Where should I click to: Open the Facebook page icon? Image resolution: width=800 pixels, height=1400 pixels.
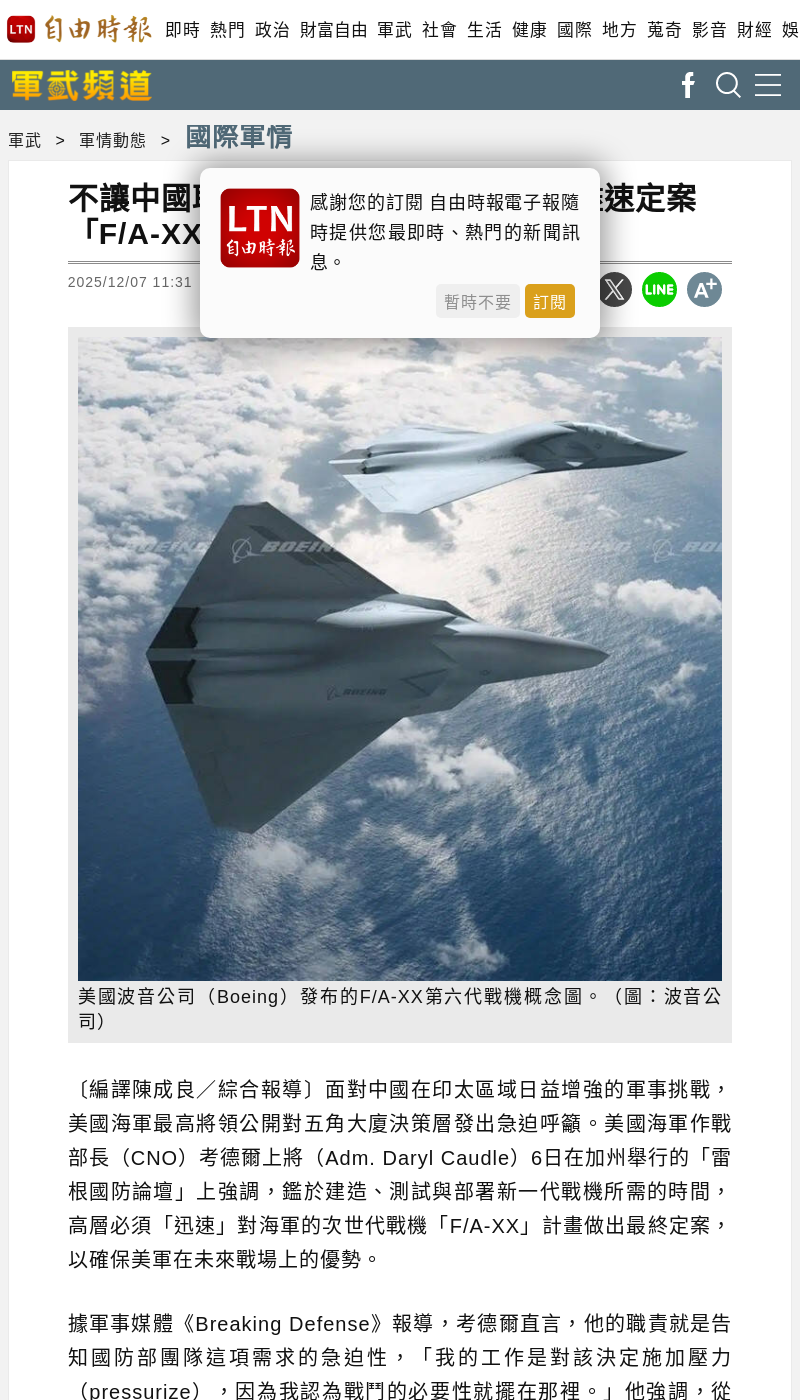click(x=688, y=85)
